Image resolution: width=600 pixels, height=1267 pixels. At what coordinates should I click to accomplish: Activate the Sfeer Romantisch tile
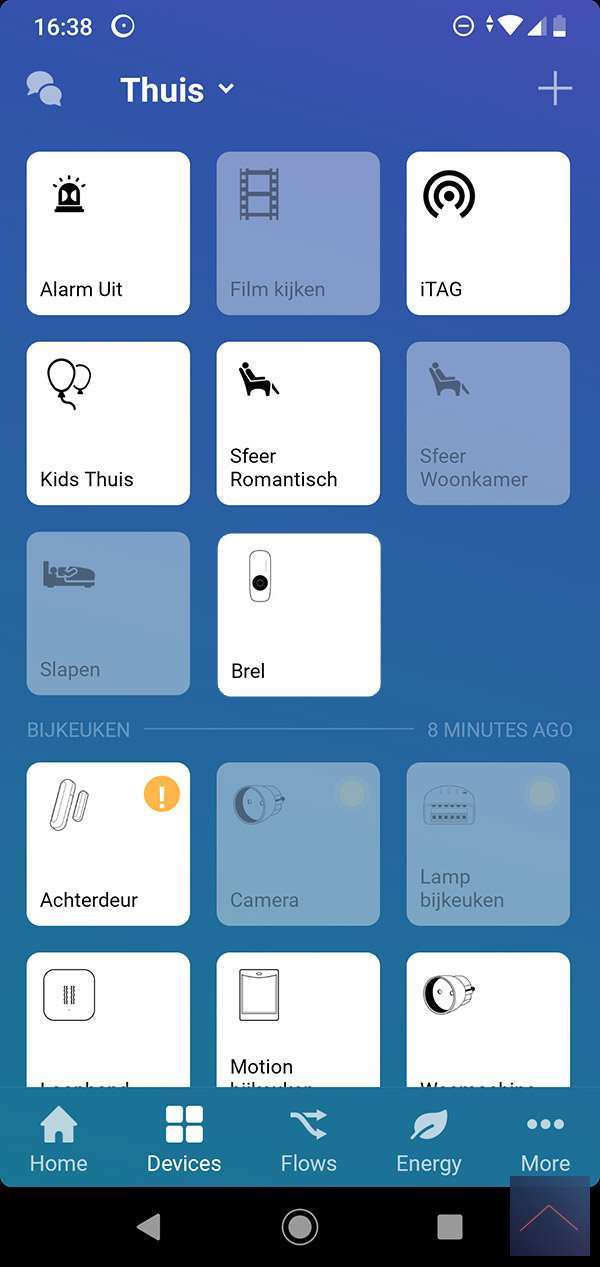click(x=298, y=423)
